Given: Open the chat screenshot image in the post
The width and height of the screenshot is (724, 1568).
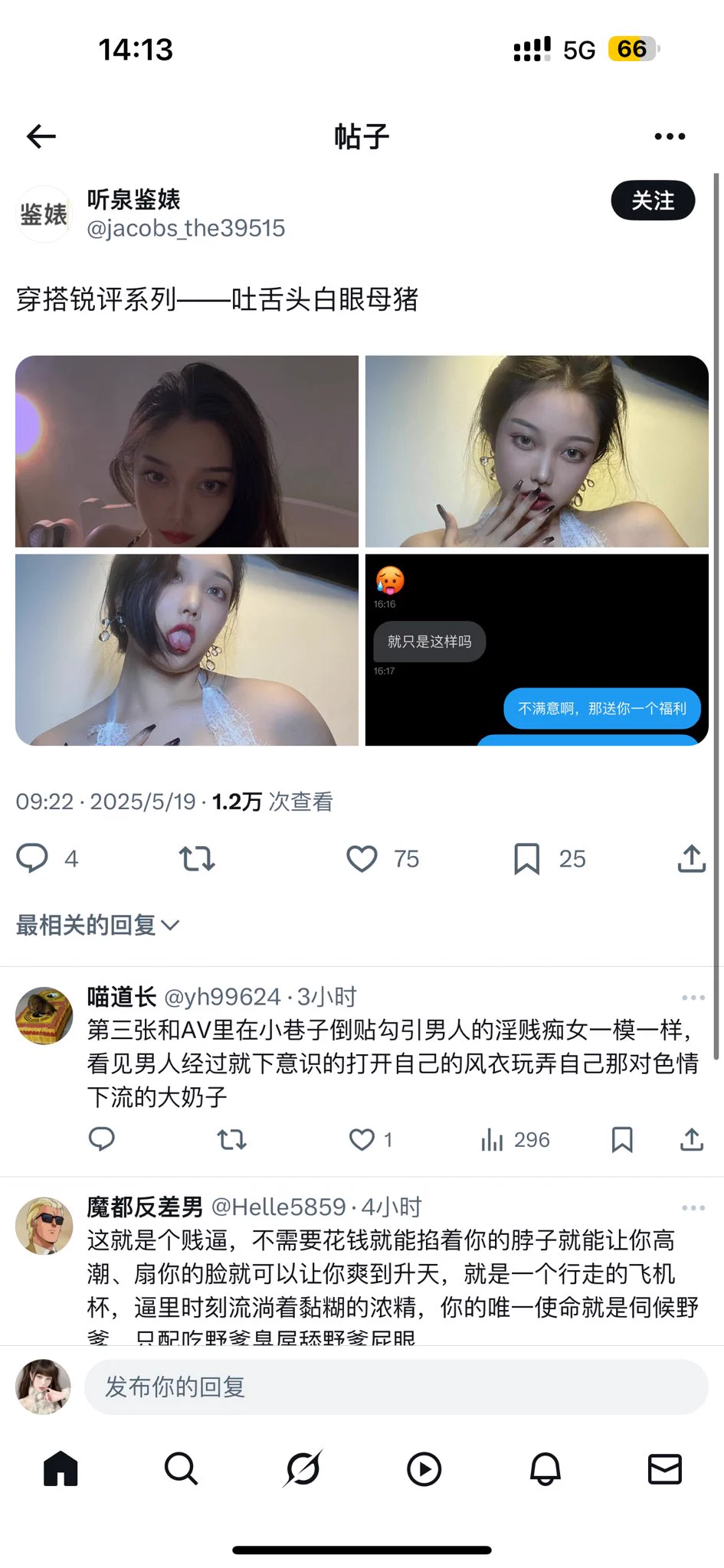Looking at the screenshot, I should coord(536,649).
